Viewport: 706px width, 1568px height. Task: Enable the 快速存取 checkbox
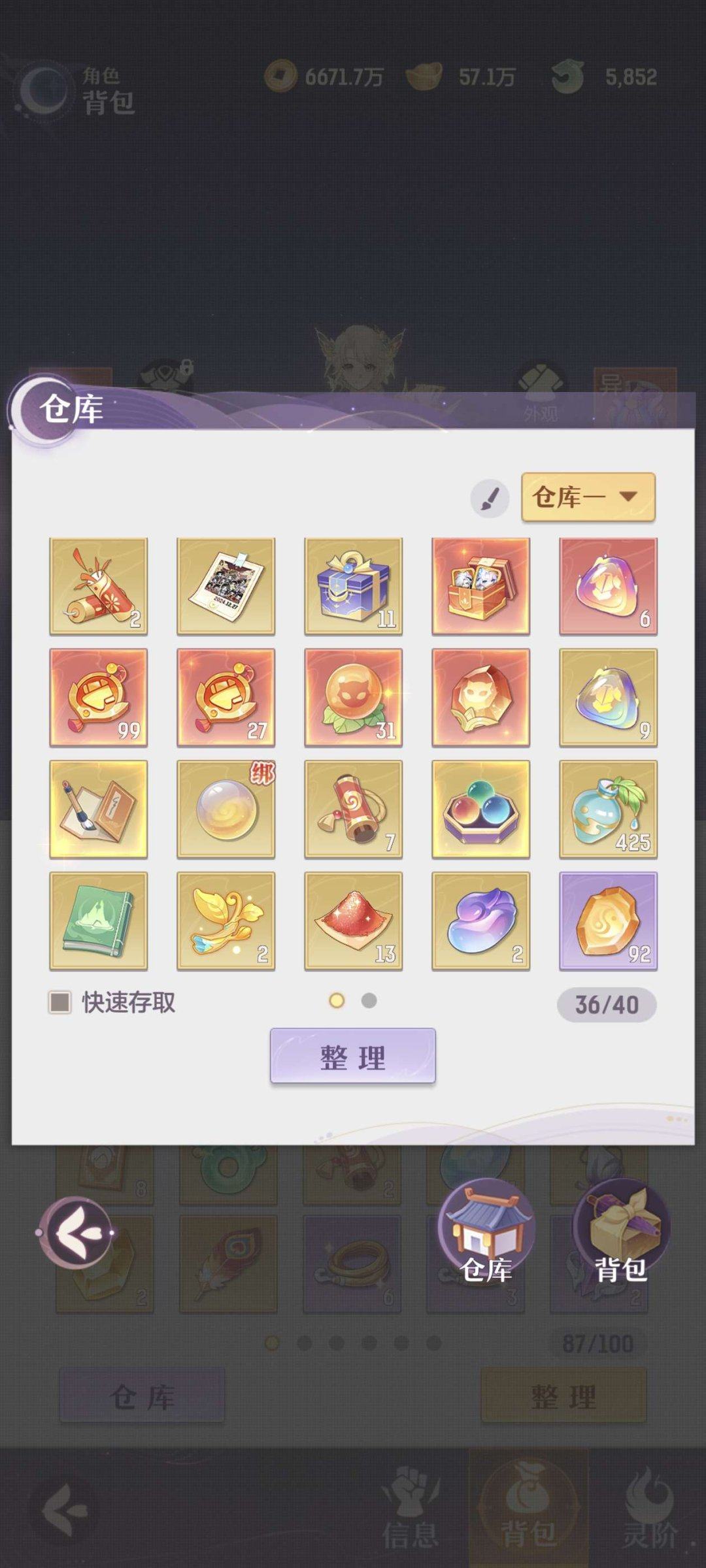[60, 1002]
